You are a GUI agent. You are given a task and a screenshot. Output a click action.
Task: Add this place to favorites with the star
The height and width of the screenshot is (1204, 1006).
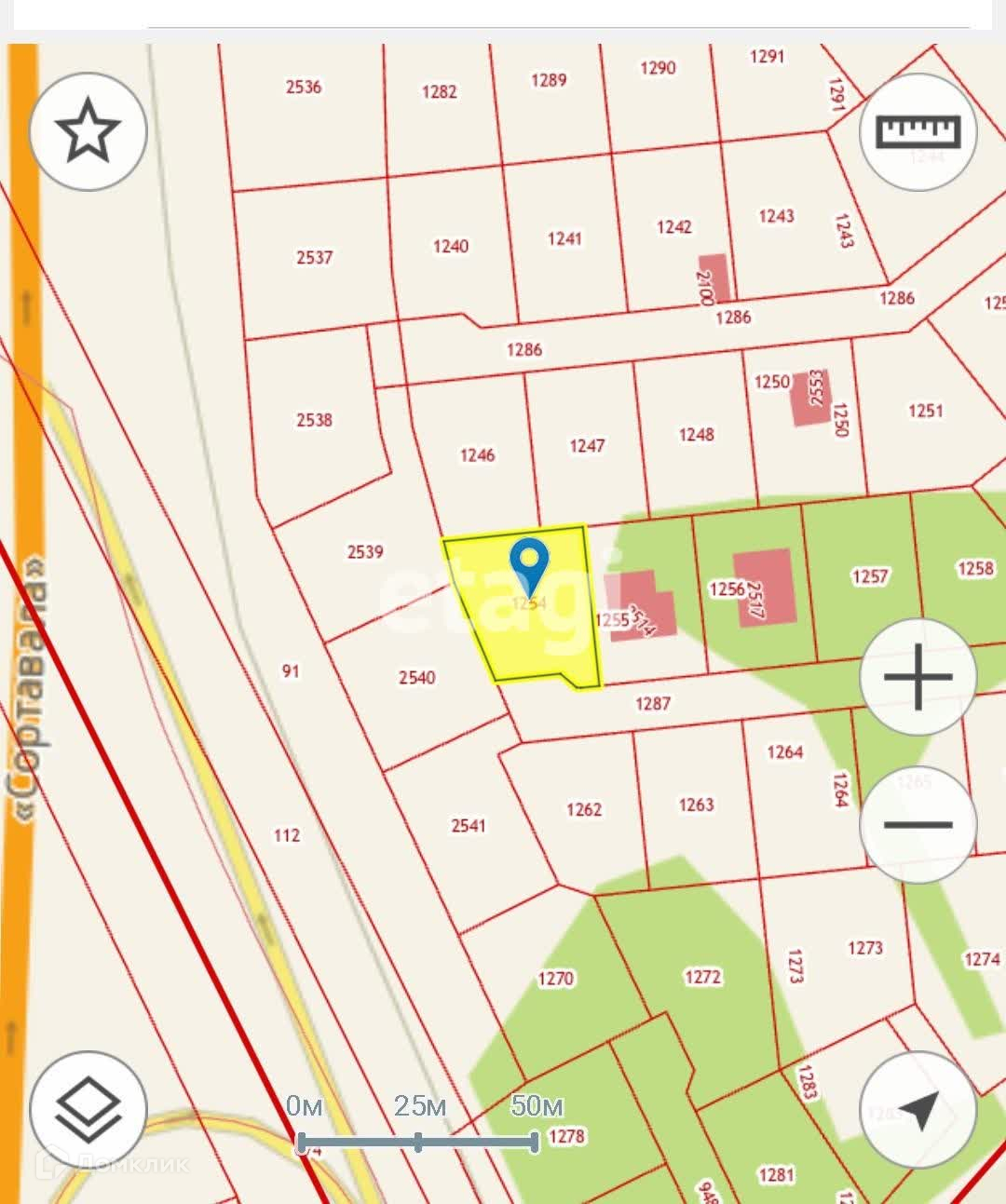[x=88, y=131]
